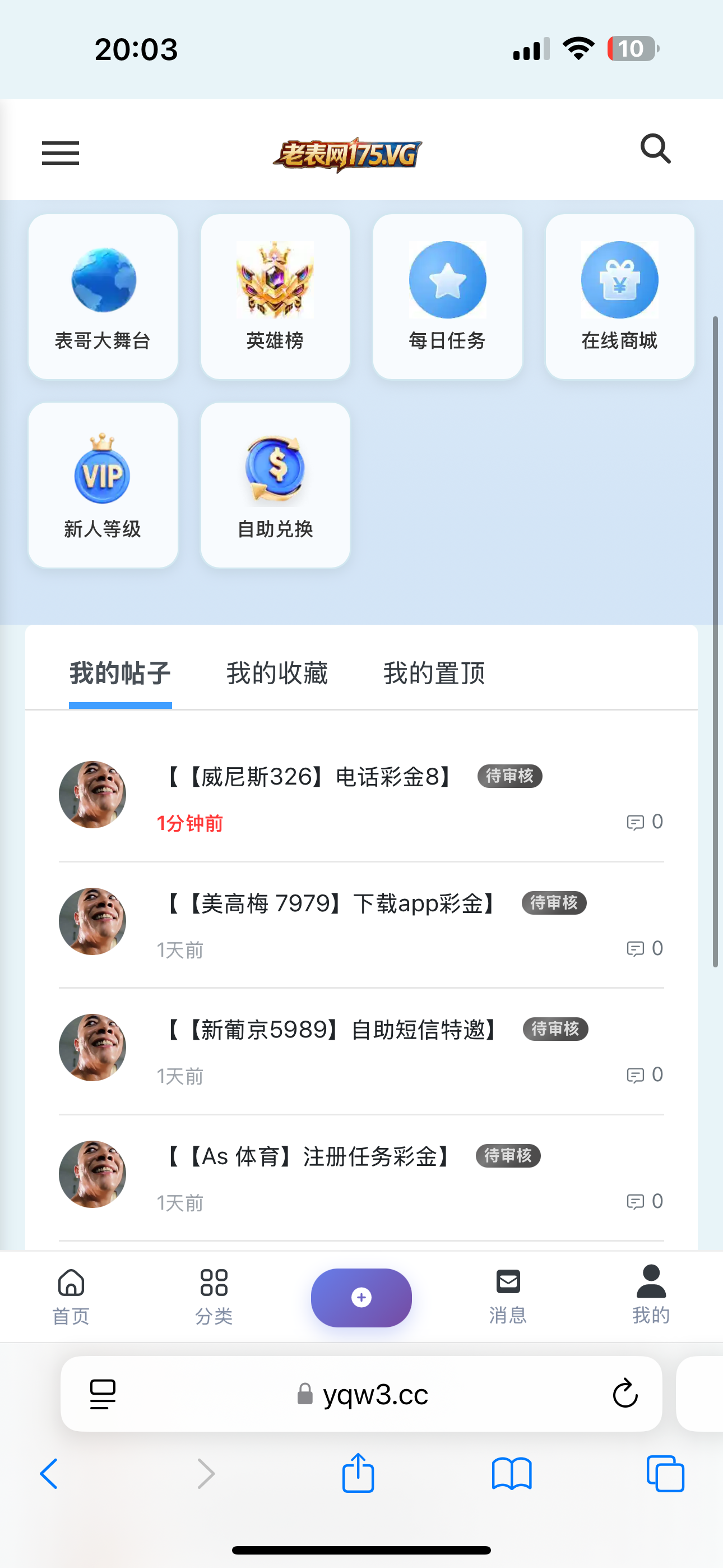Tap the purple plus button to create post

[361, 1297]
